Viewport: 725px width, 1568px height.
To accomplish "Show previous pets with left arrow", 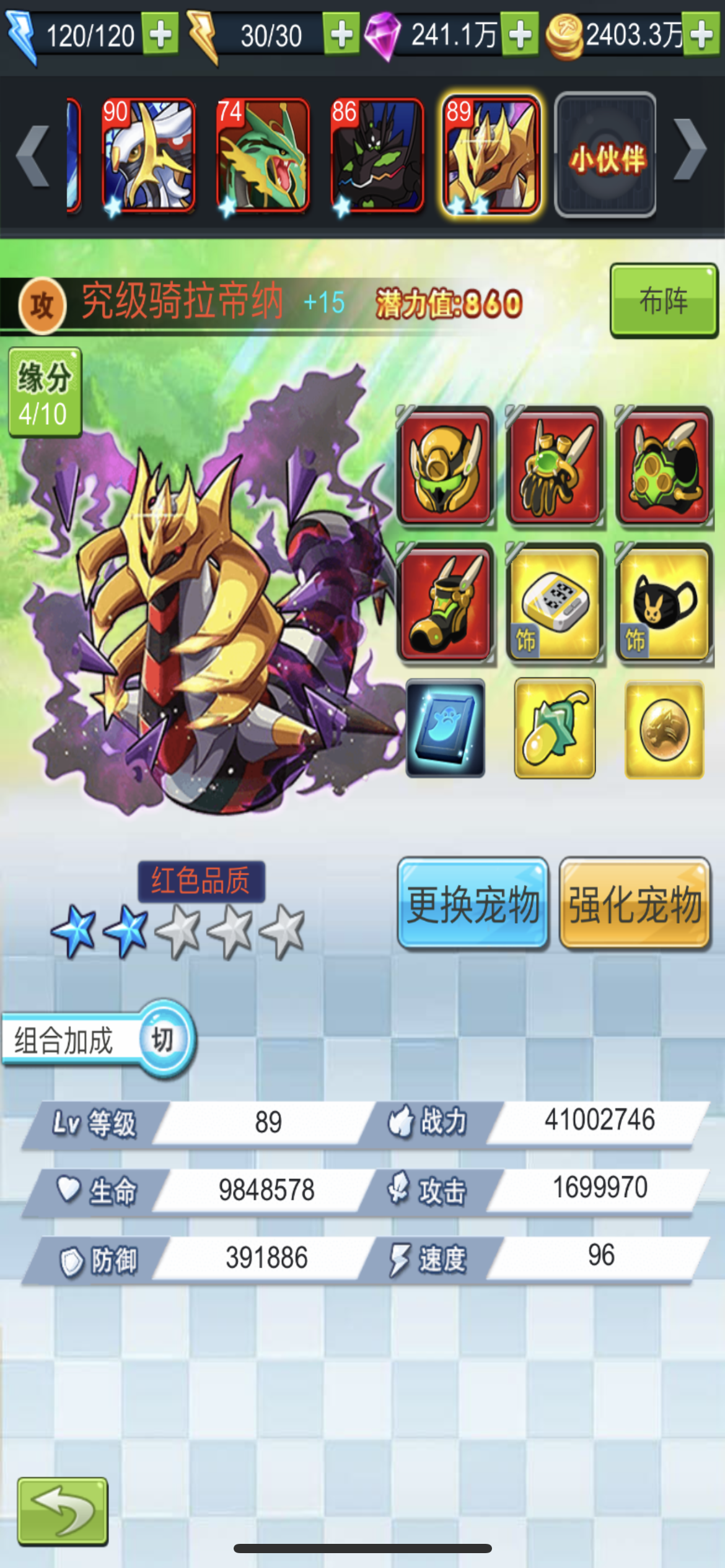I will click(x=33, y=155).
